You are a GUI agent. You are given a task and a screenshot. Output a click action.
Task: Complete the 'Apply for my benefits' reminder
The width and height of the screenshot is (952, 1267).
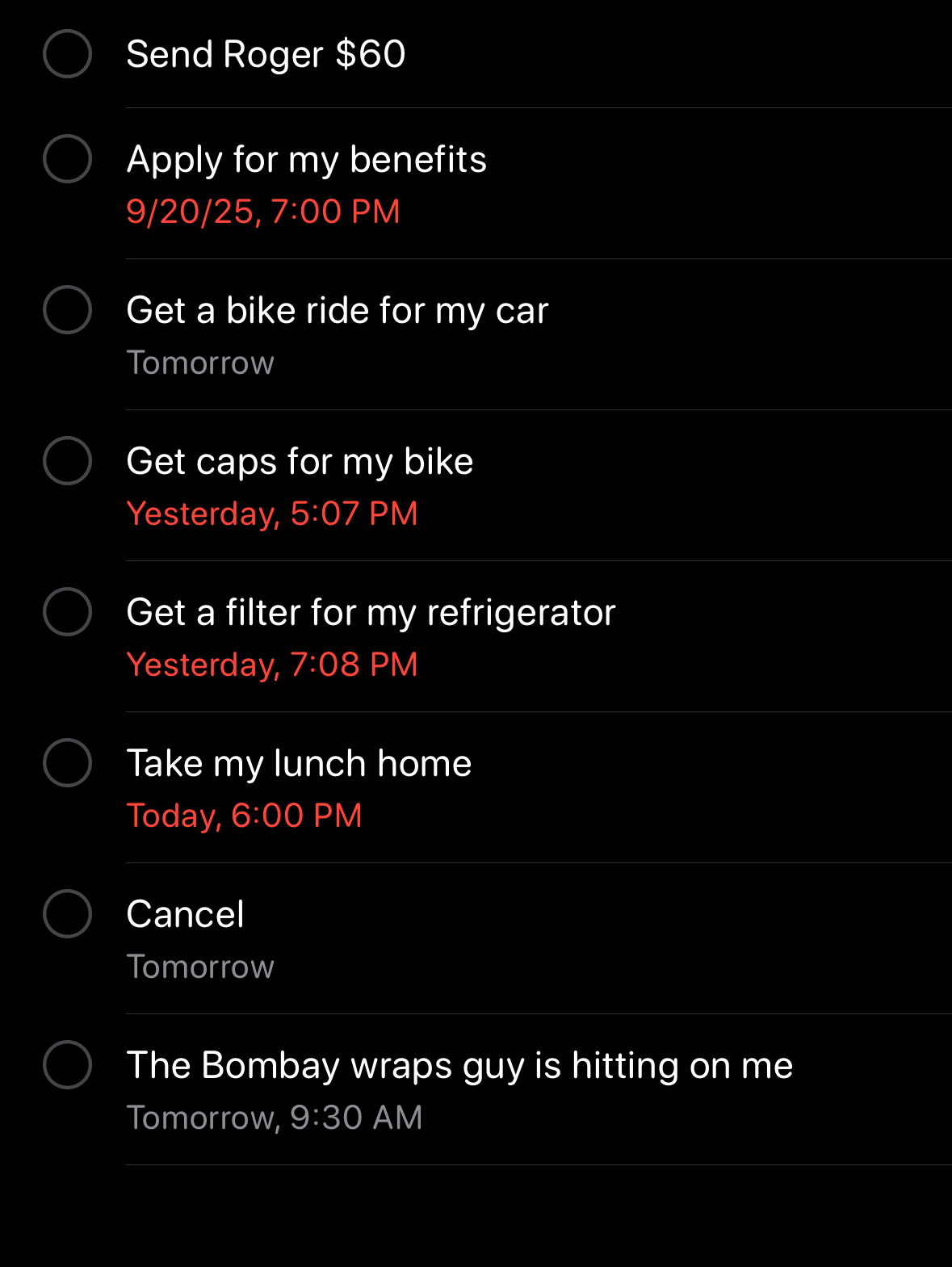[67, 159]
